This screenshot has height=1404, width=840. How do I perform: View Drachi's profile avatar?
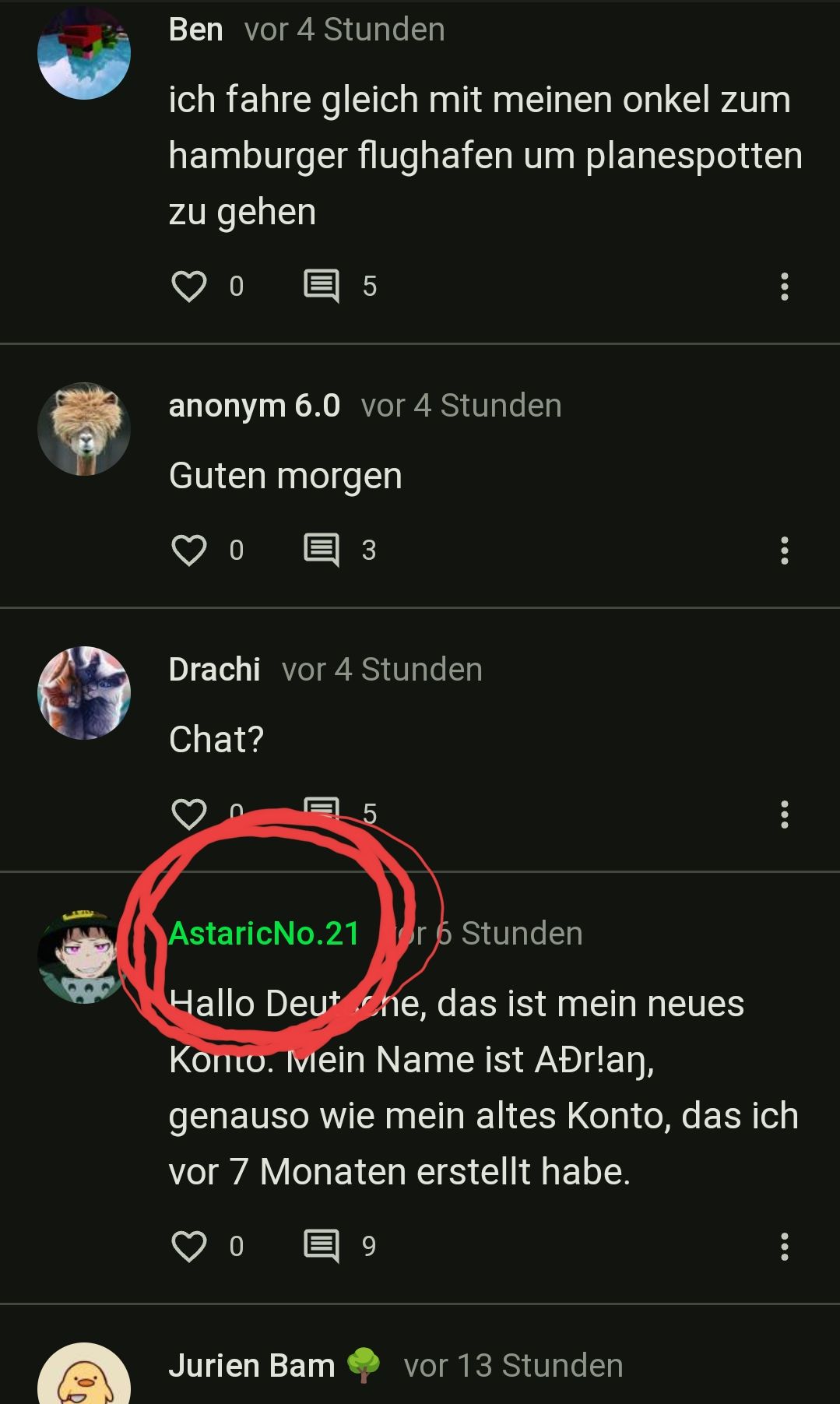pos(84,693)
